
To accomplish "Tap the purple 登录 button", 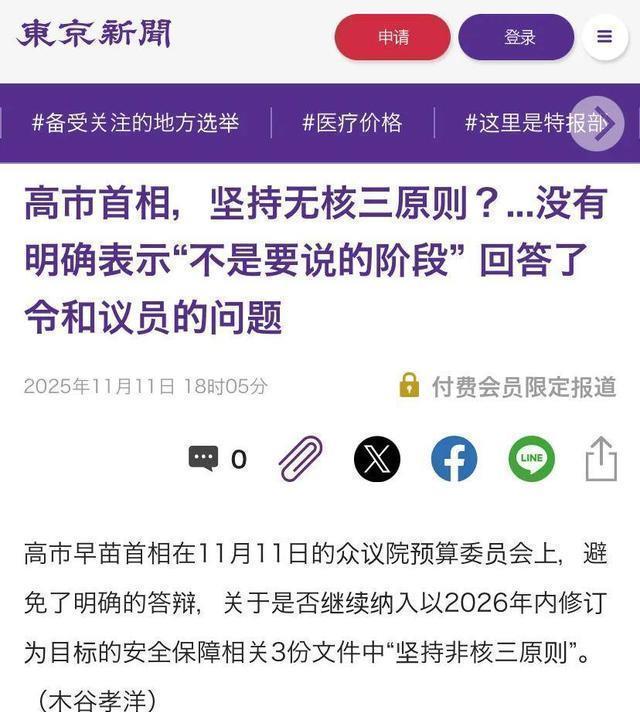I will coord(516,37).
